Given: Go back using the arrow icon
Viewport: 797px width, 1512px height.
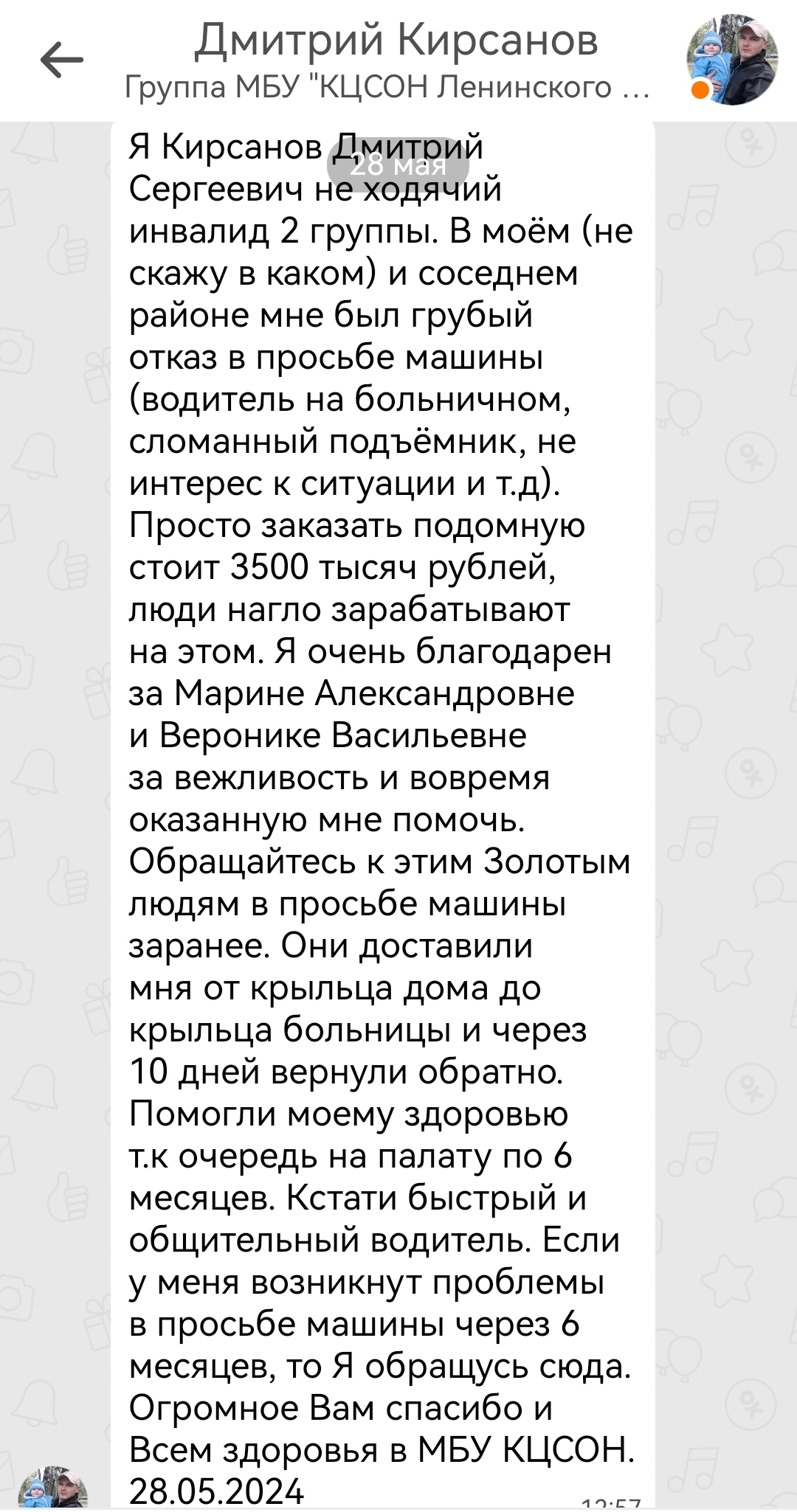Looking at the screenshot, I should coord(62,60).
